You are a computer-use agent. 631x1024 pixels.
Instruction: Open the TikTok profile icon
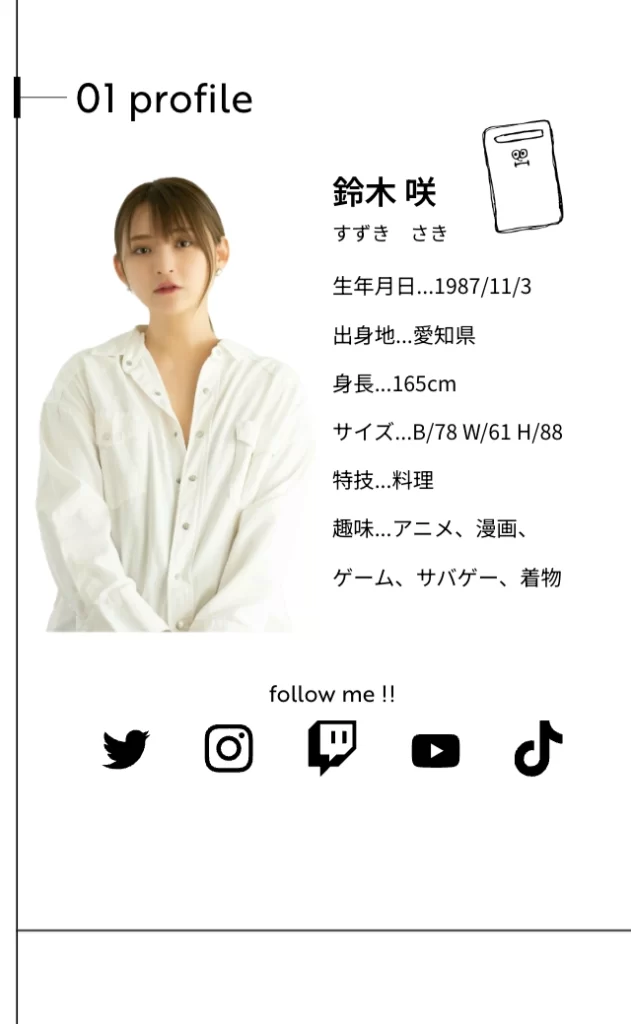(x=538, y=748)
